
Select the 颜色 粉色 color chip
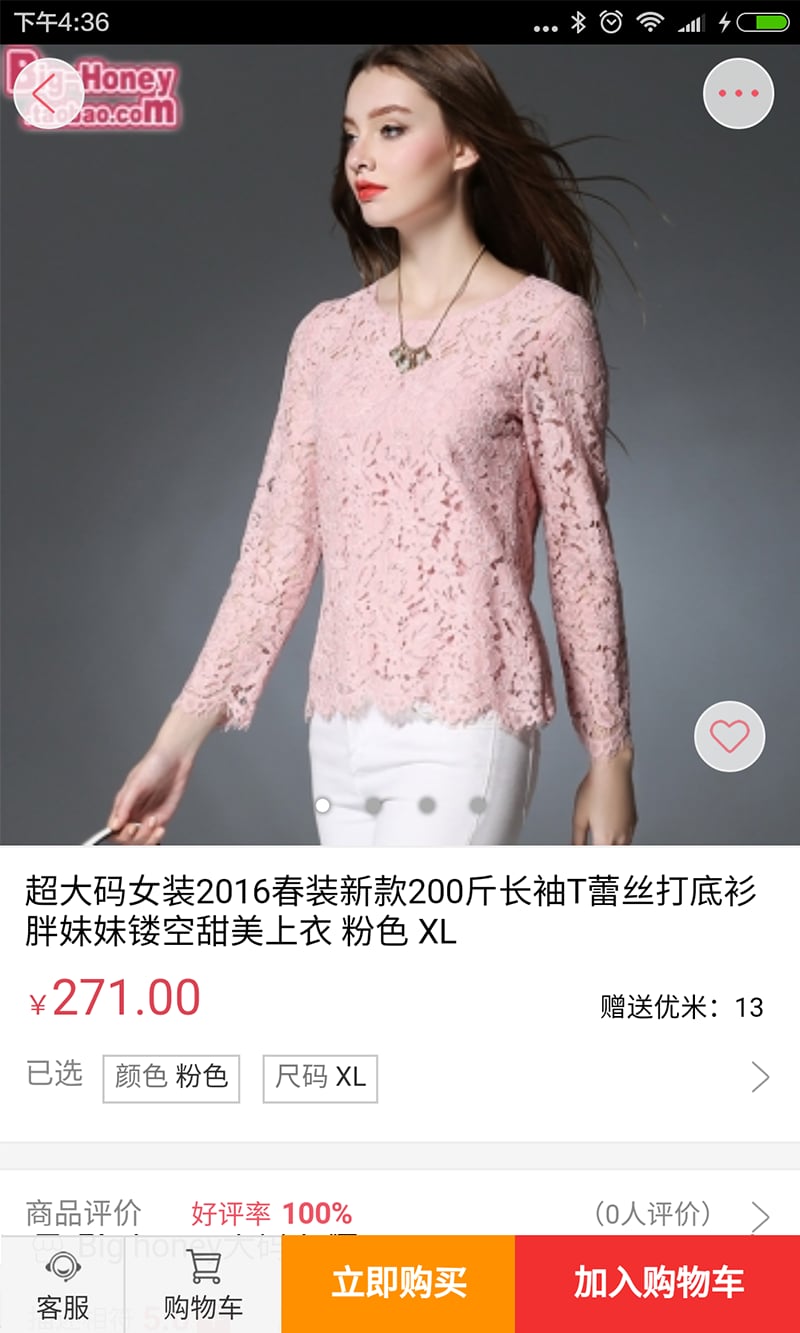pyautogui.click(x=171, y=1078)
